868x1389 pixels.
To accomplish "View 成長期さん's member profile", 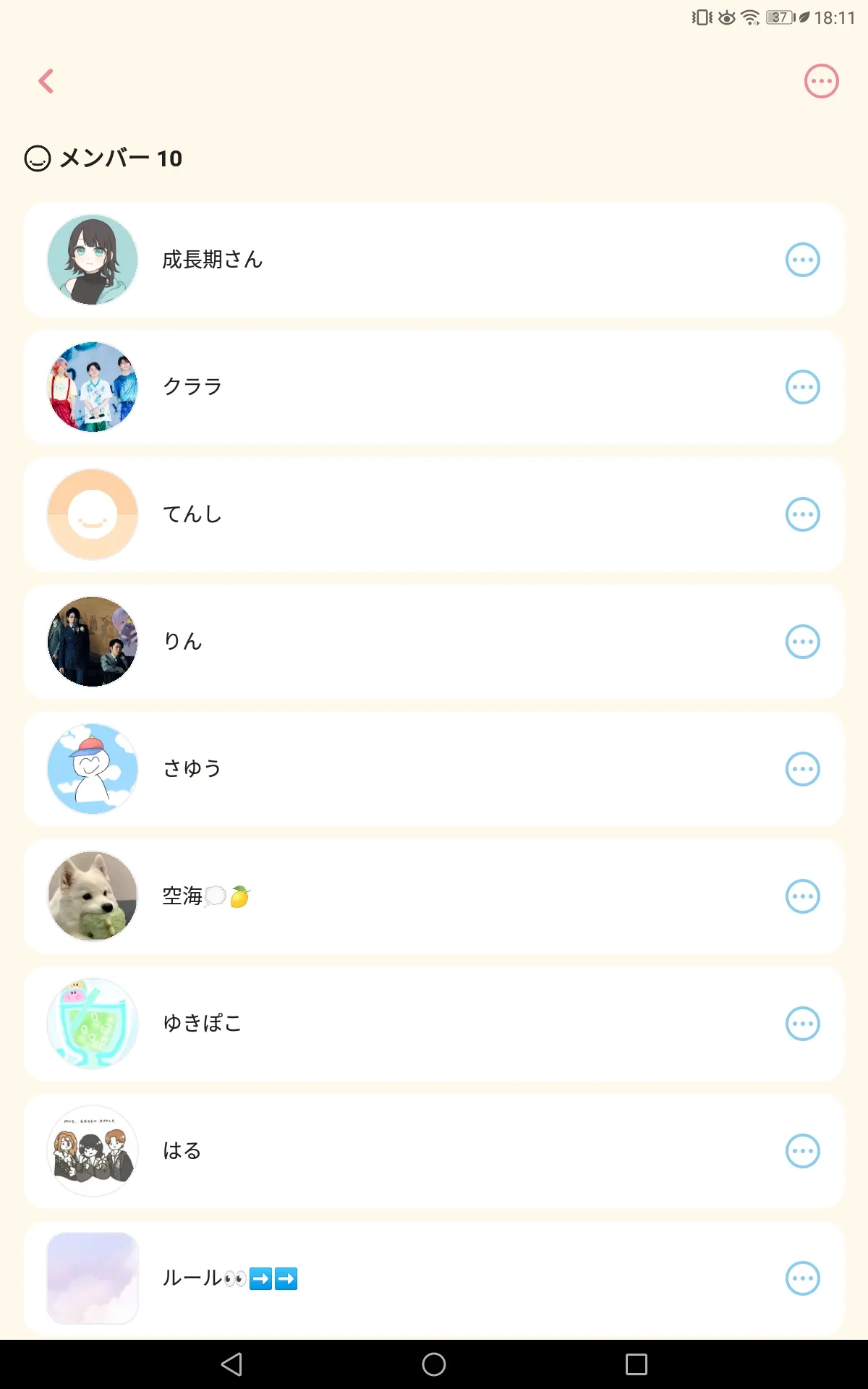I will pos(213,260).
